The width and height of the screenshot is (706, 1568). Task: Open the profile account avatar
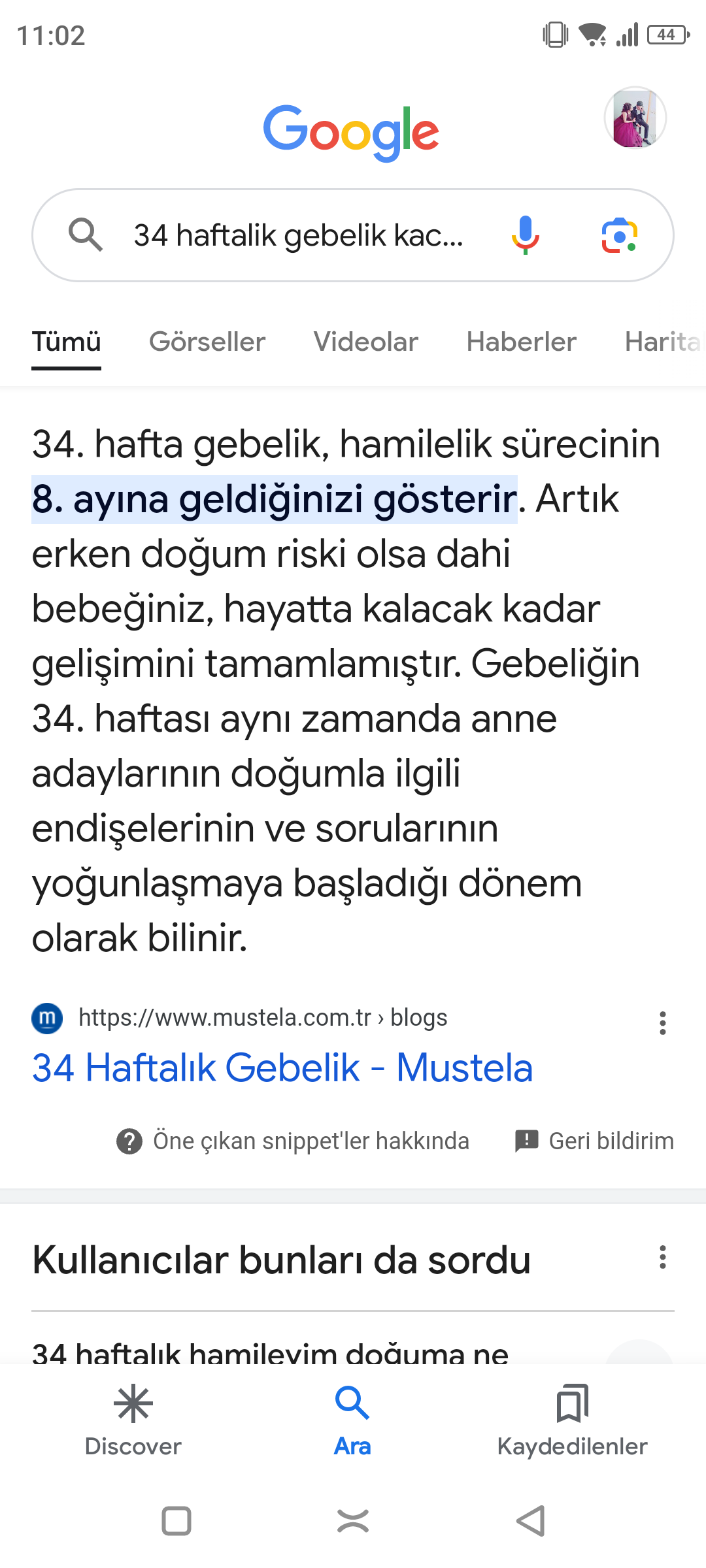(x=635, y=118)
